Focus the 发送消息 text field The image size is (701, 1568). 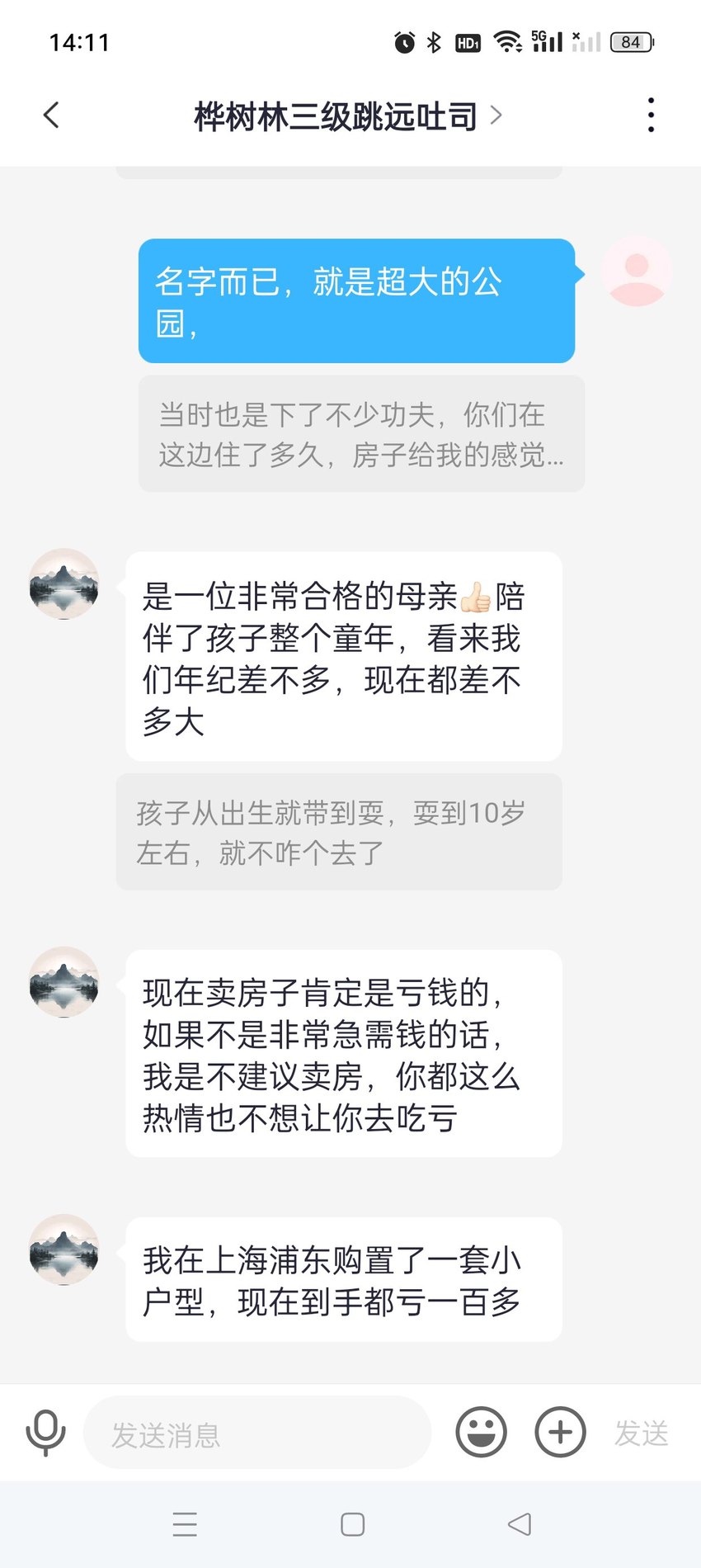[257, 1433]
